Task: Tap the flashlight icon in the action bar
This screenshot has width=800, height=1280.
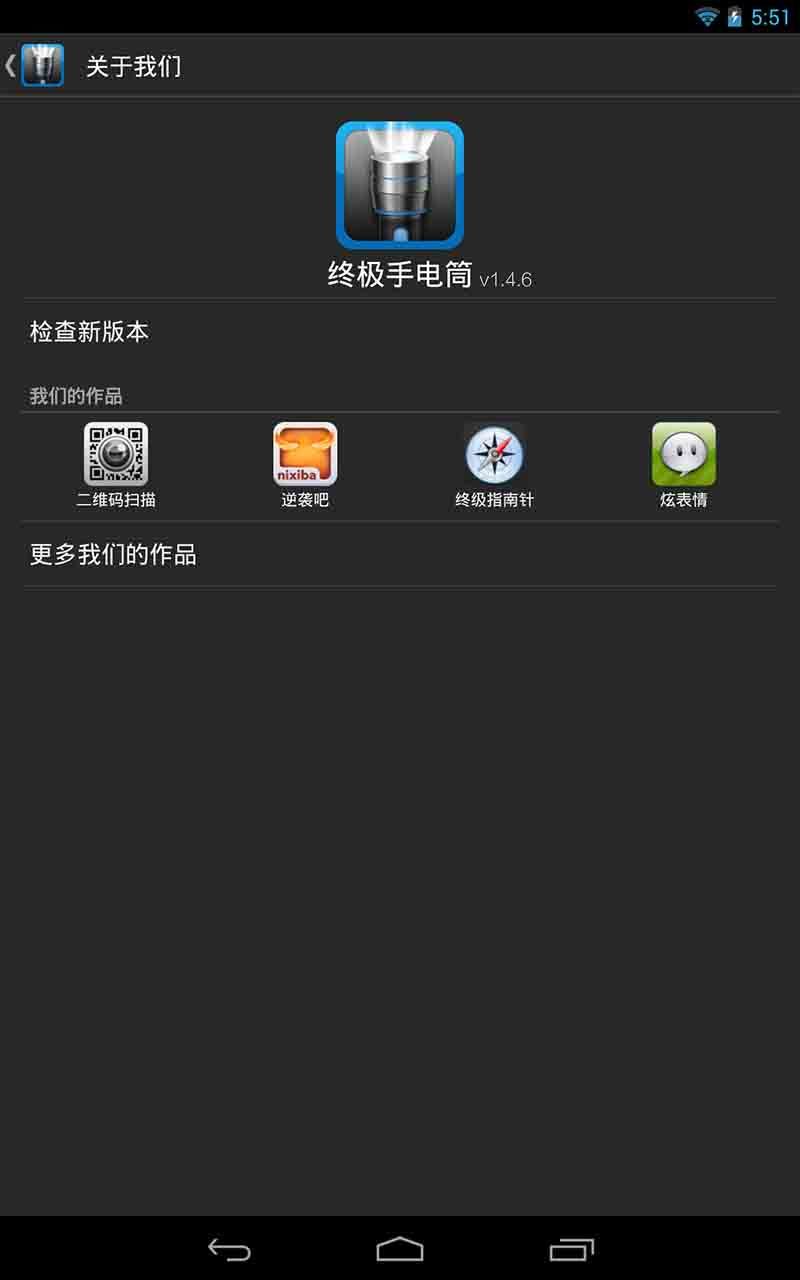Action: (42, 63)
